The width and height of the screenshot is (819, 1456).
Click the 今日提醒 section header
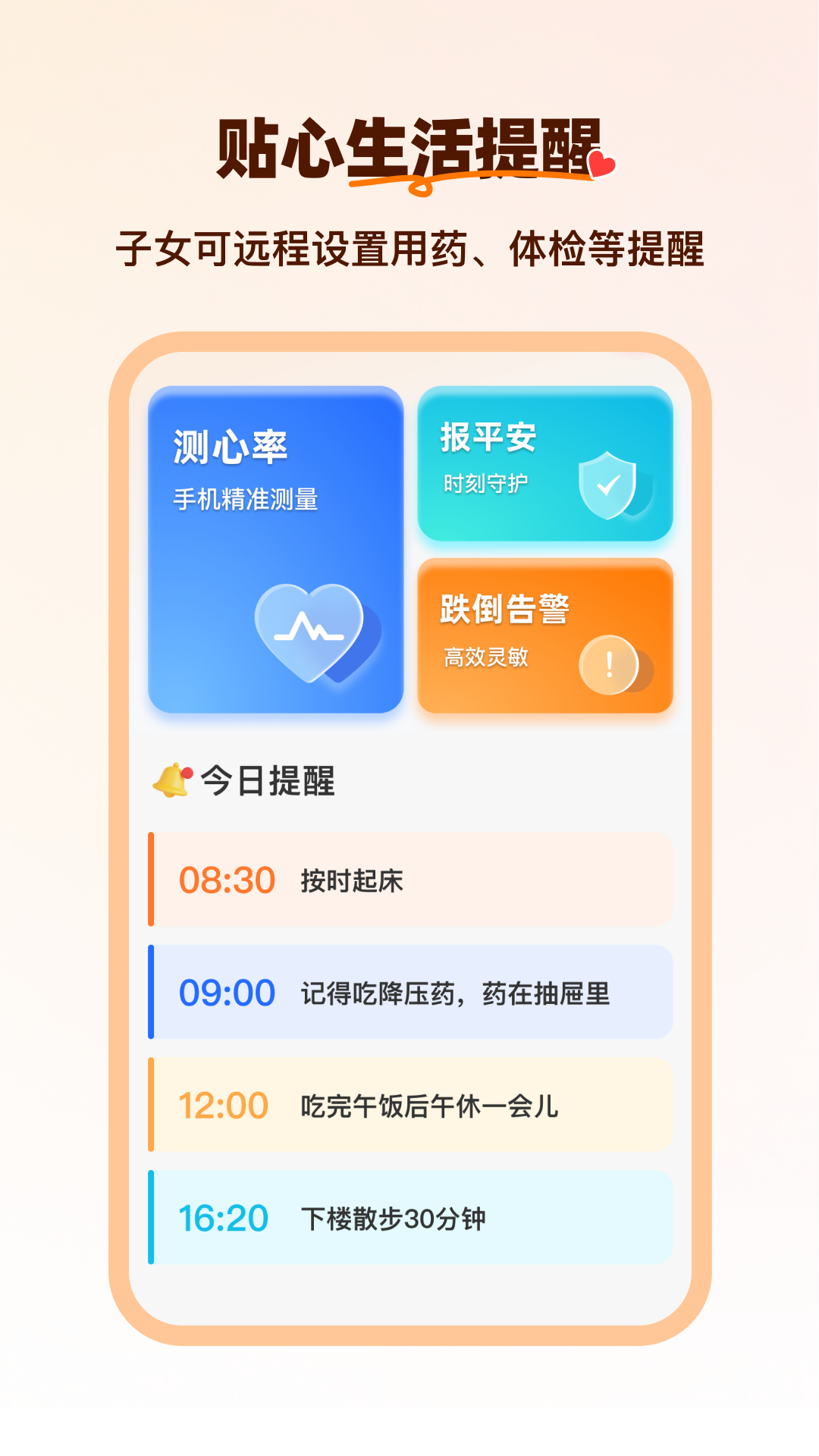click(269, 781)
